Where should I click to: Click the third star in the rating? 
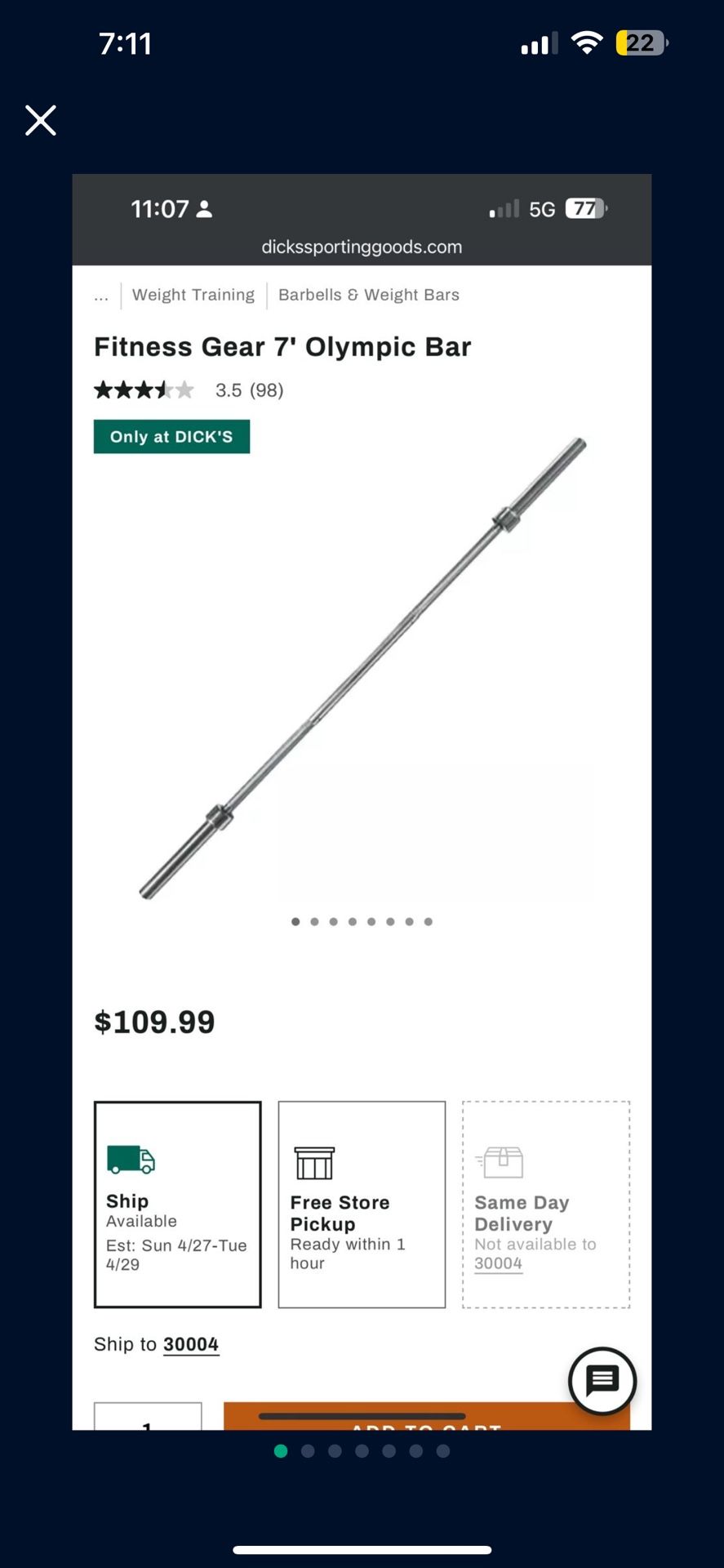coord(144,390)
